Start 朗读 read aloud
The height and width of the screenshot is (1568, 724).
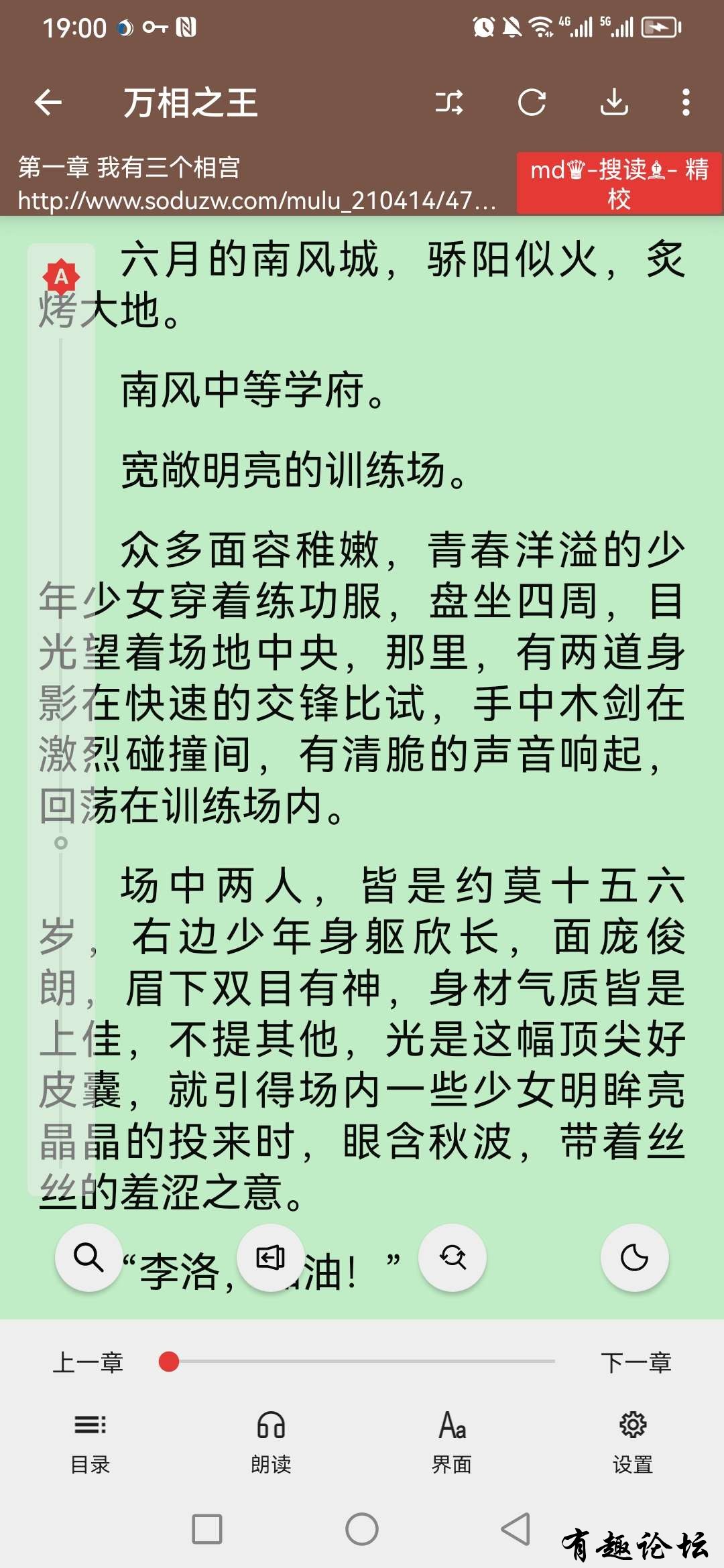click(271, 1442)
